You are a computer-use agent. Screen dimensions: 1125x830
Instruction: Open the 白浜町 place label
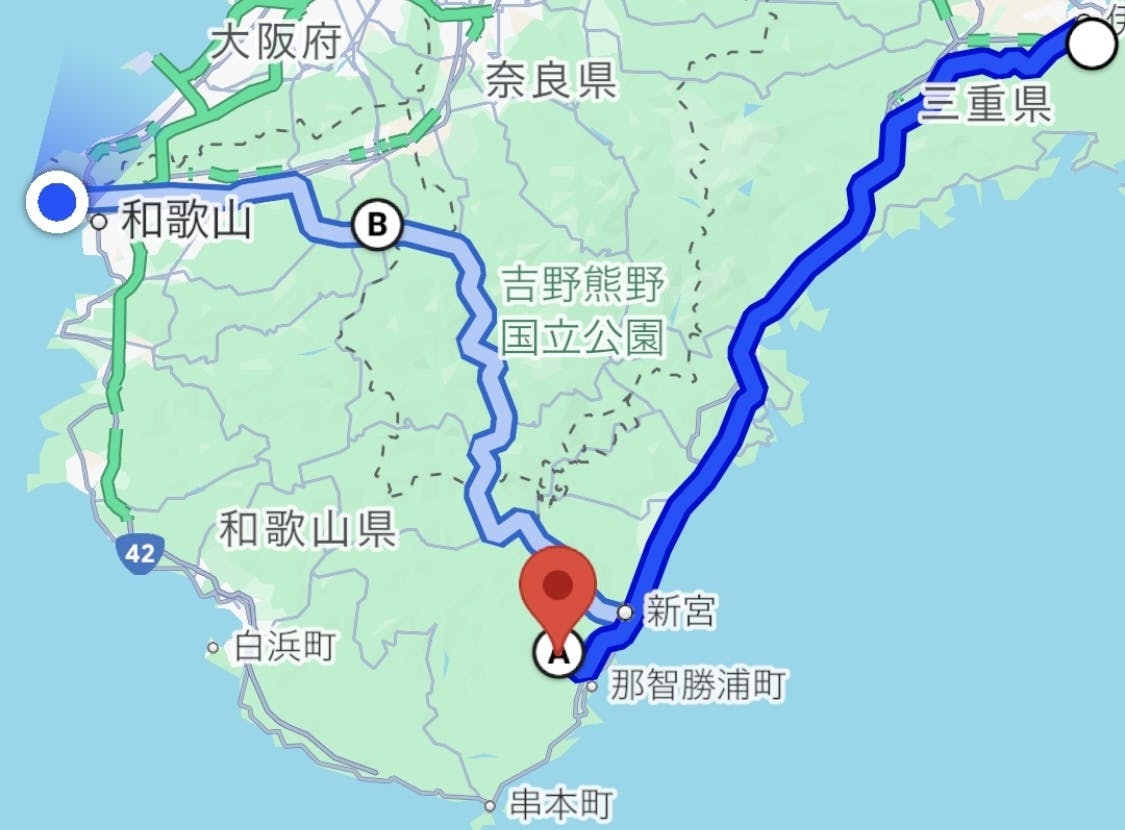tap(282, 647)
